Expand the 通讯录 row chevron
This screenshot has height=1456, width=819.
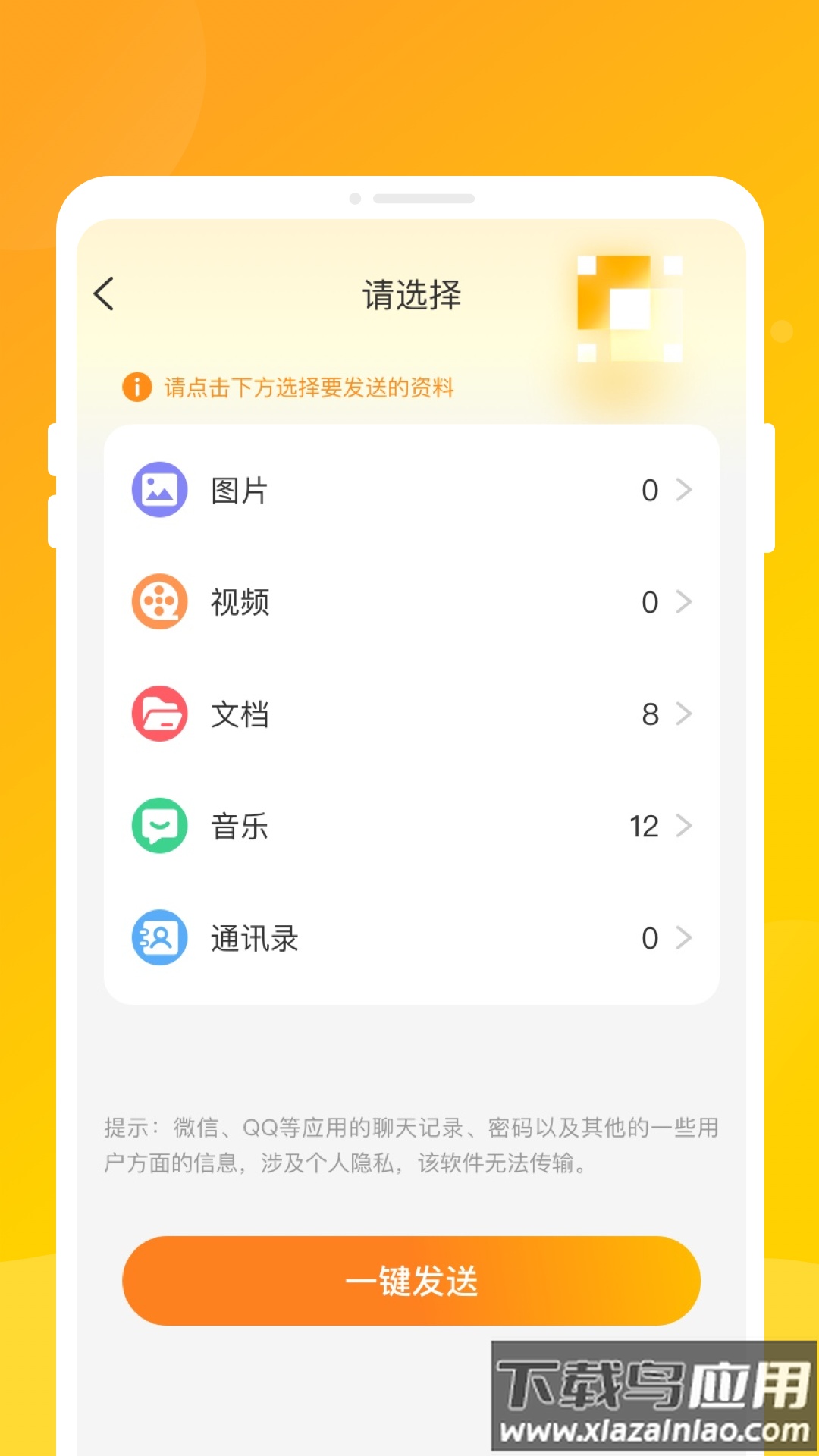(683, 938)
